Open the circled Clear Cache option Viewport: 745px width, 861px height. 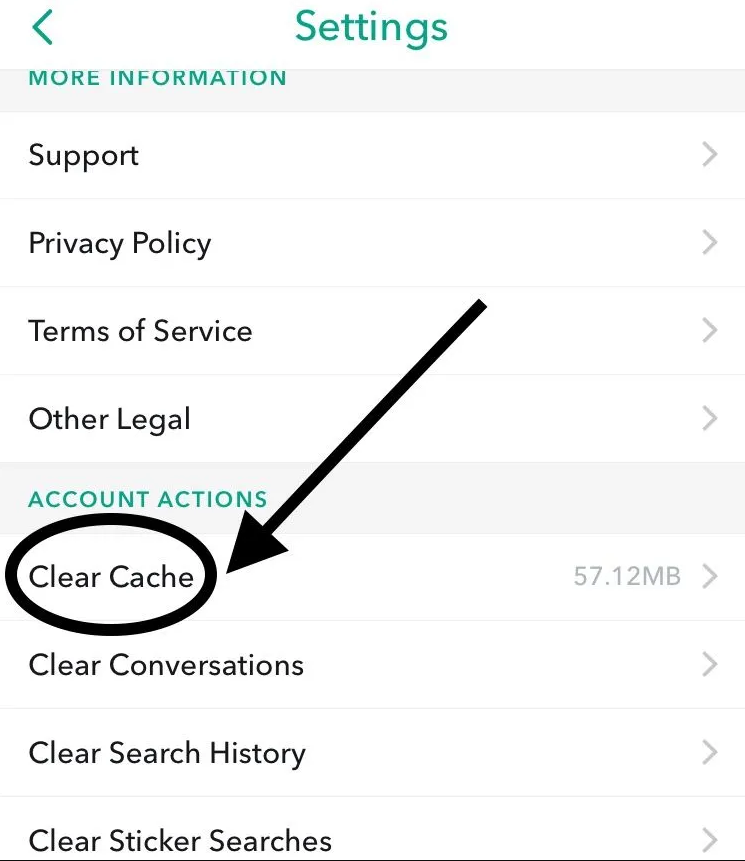pyautogui.click(x=112, y=576)
